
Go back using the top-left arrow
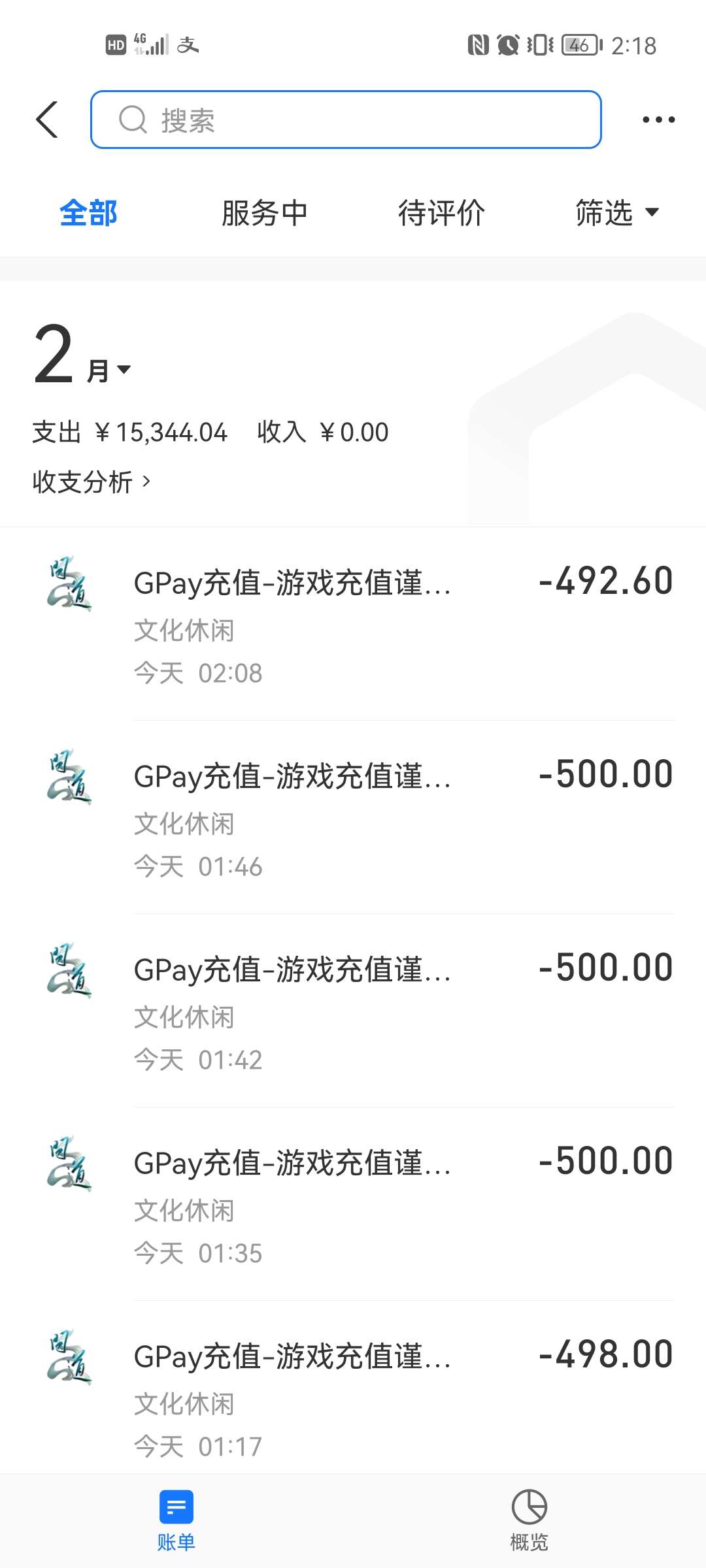(48, 120)
